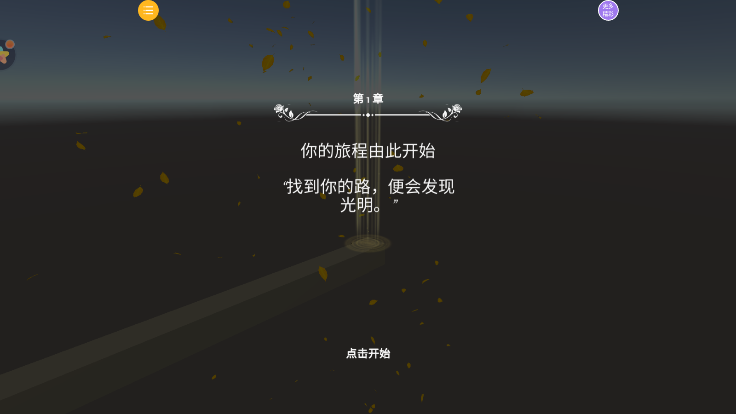Image resolution: width=736 pixels, height=414 pixels.
Task: Open the purple more-games icon
Action: pos(608,10)
